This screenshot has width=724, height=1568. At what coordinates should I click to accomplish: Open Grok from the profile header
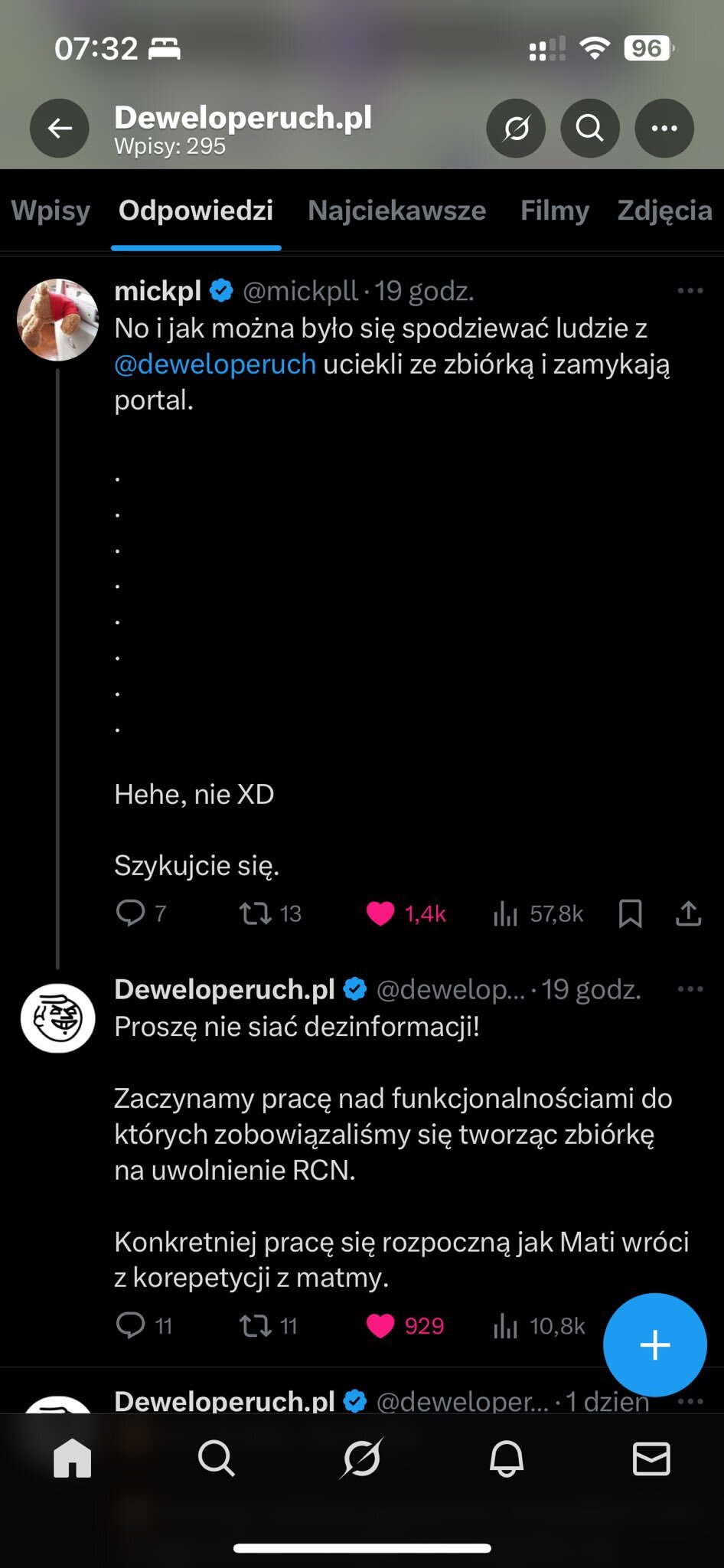tap(516, 129)
